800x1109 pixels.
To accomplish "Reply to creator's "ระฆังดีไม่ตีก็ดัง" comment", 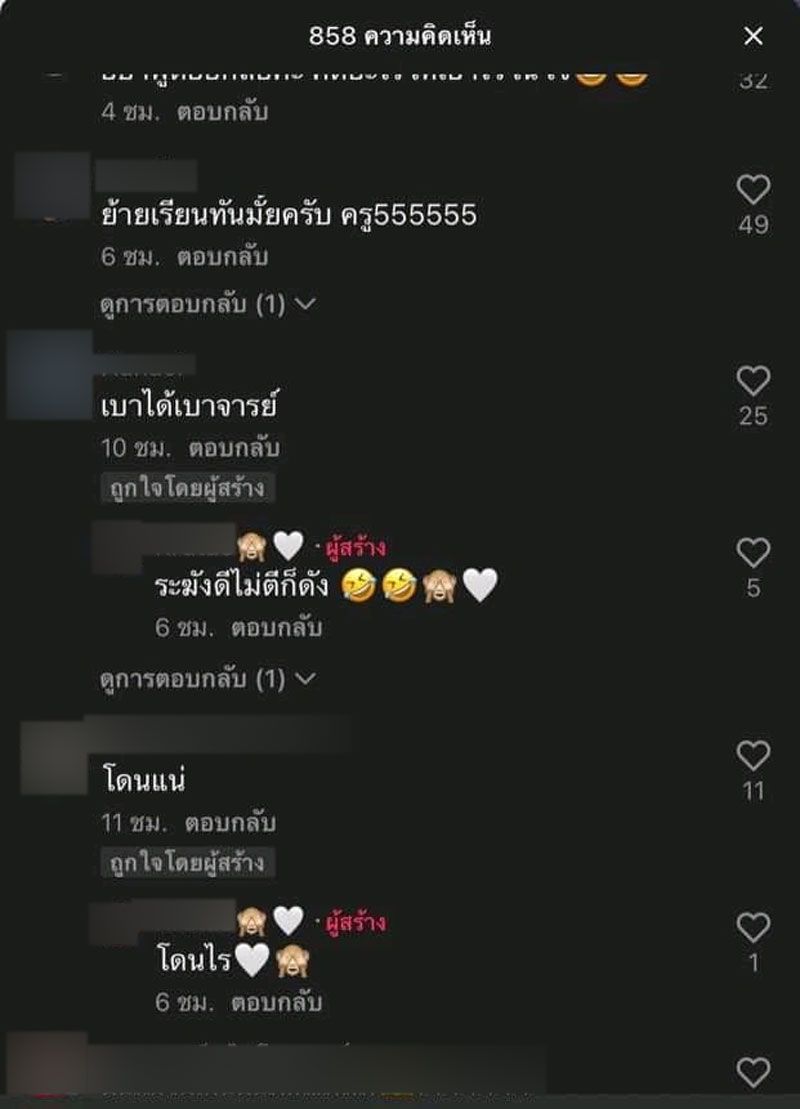I will 276,628.
